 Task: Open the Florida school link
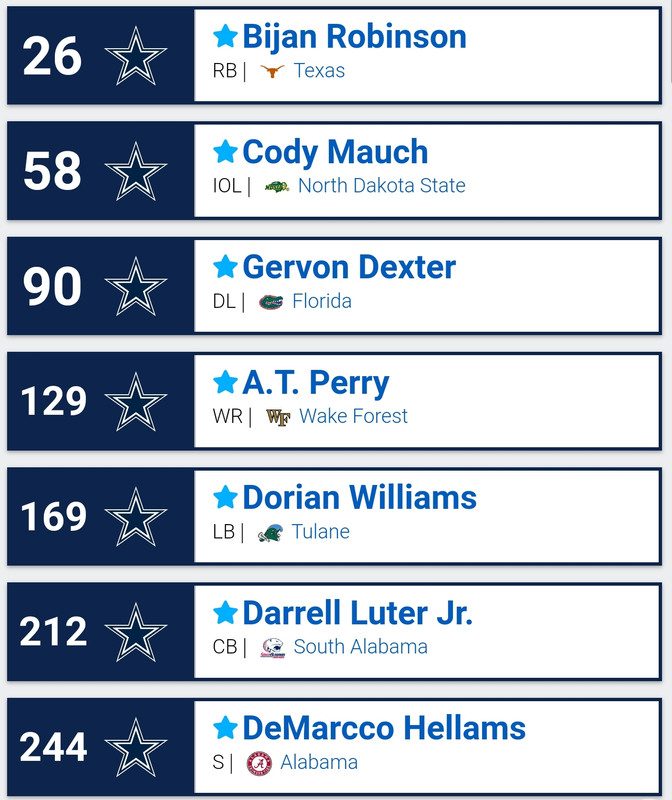(x=321, y=301)
